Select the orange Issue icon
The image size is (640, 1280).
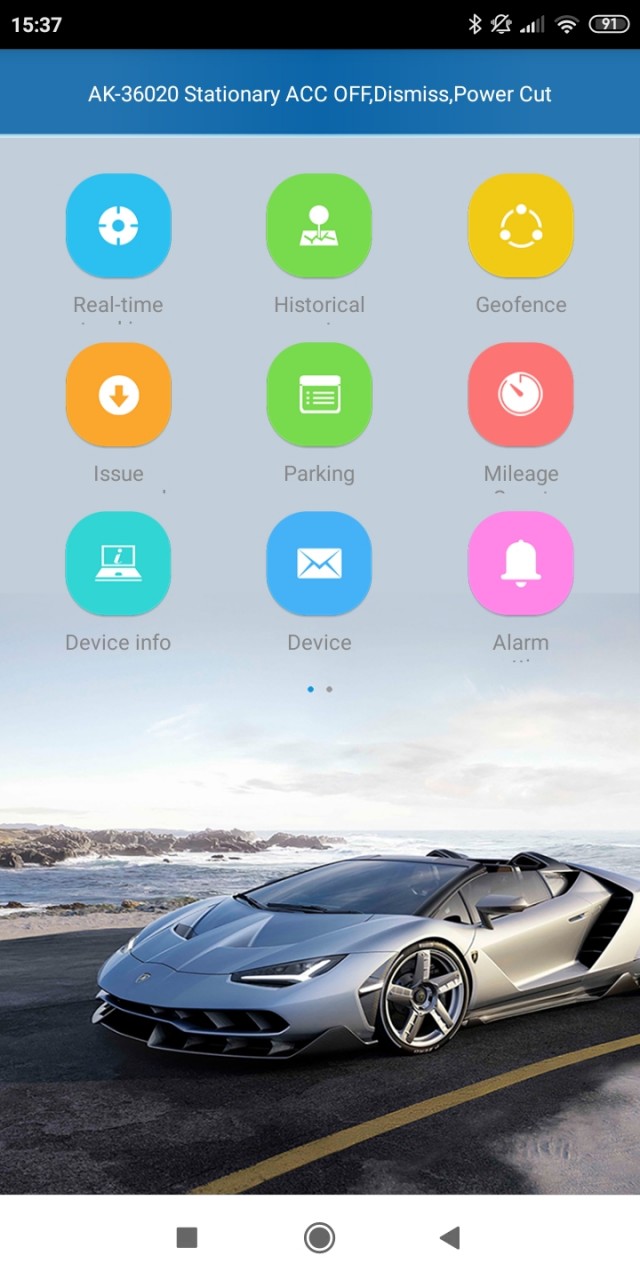pos(118,395)
